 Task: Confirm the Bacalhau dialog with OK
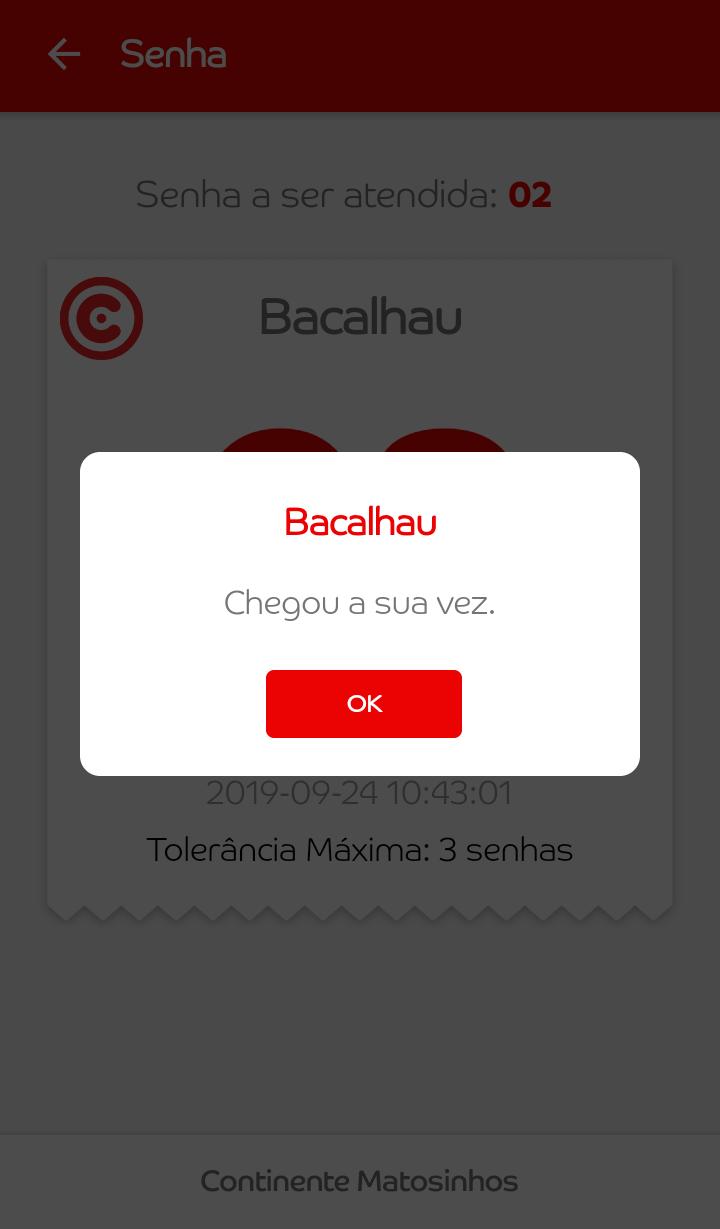(x=364, y=704)
